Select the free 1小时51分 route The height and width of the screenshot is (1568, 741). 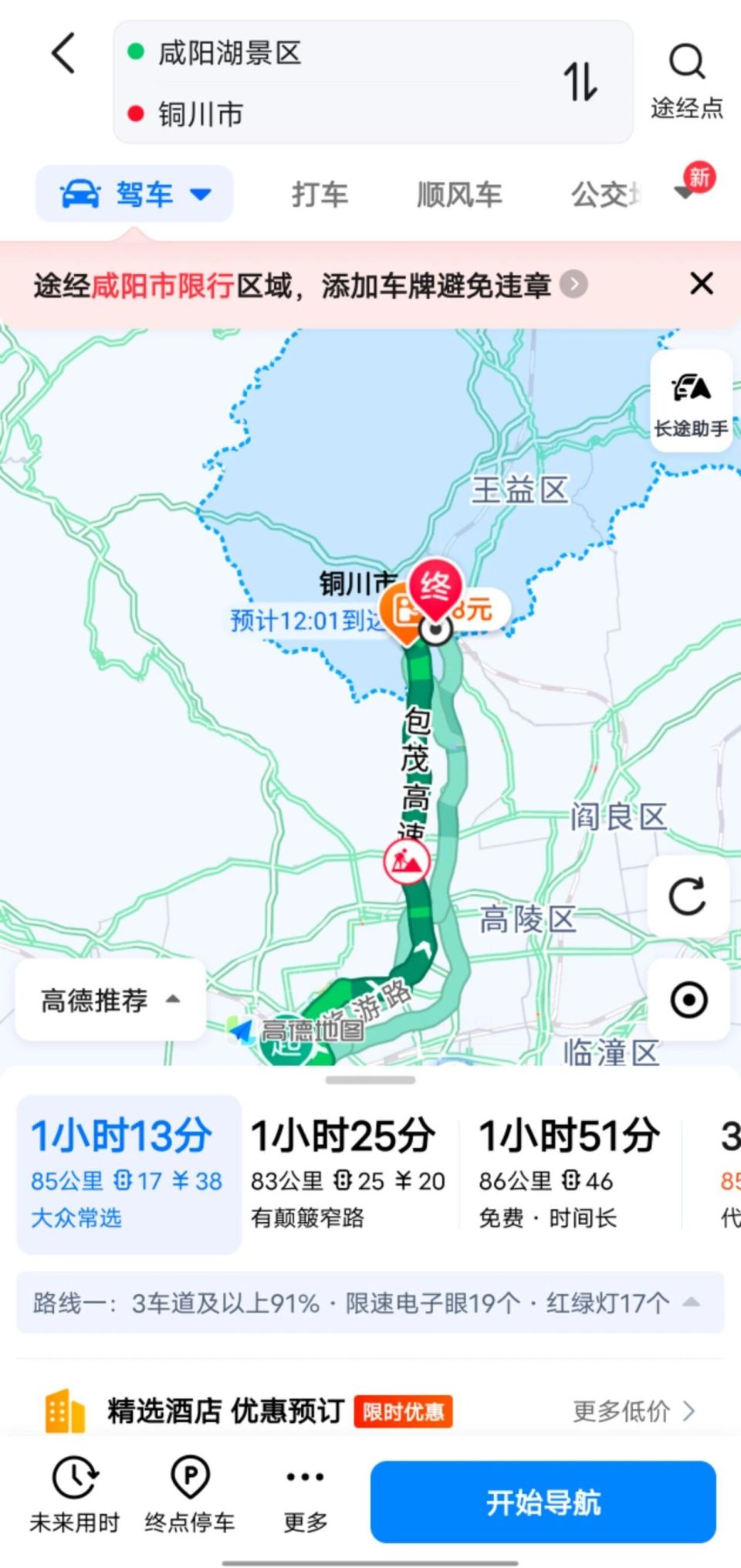[569, 1166]
